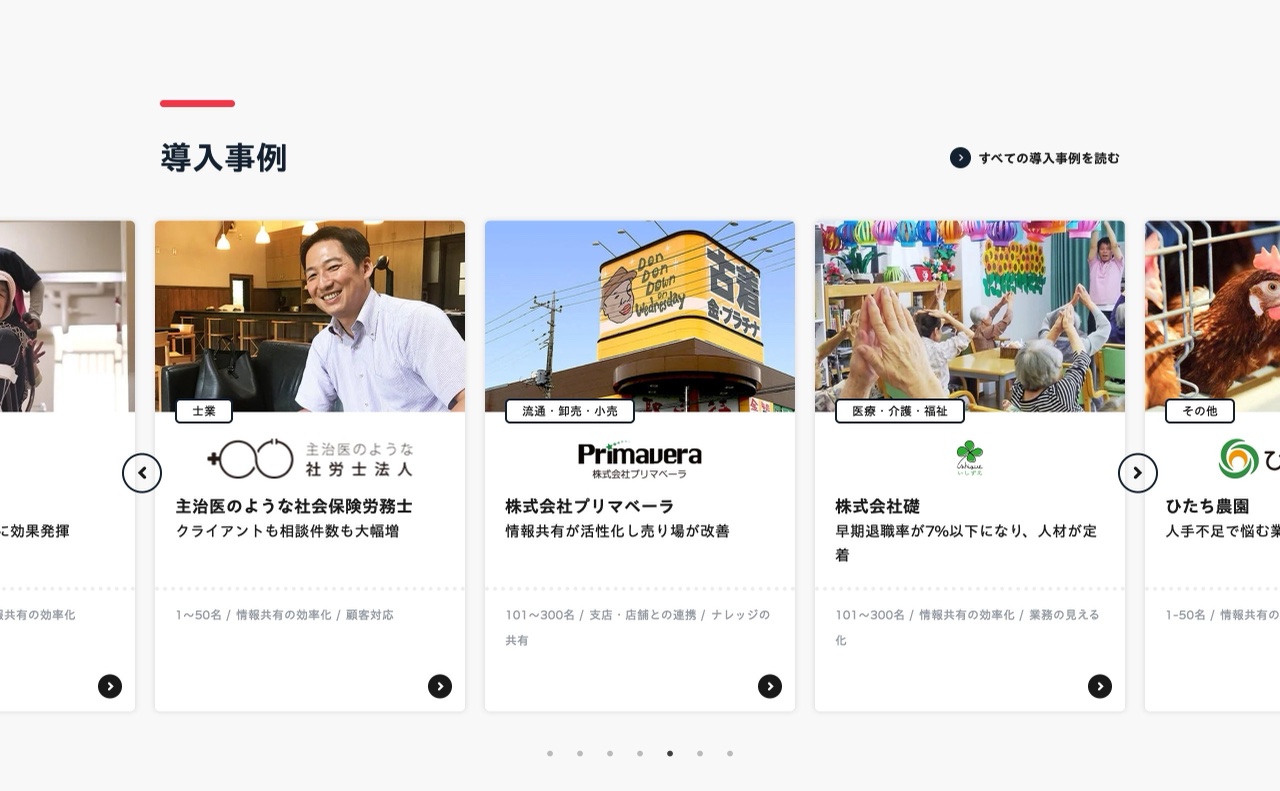Jump to the first carousel page dot
Screen dimensions: 1280x791
(550, 753)
